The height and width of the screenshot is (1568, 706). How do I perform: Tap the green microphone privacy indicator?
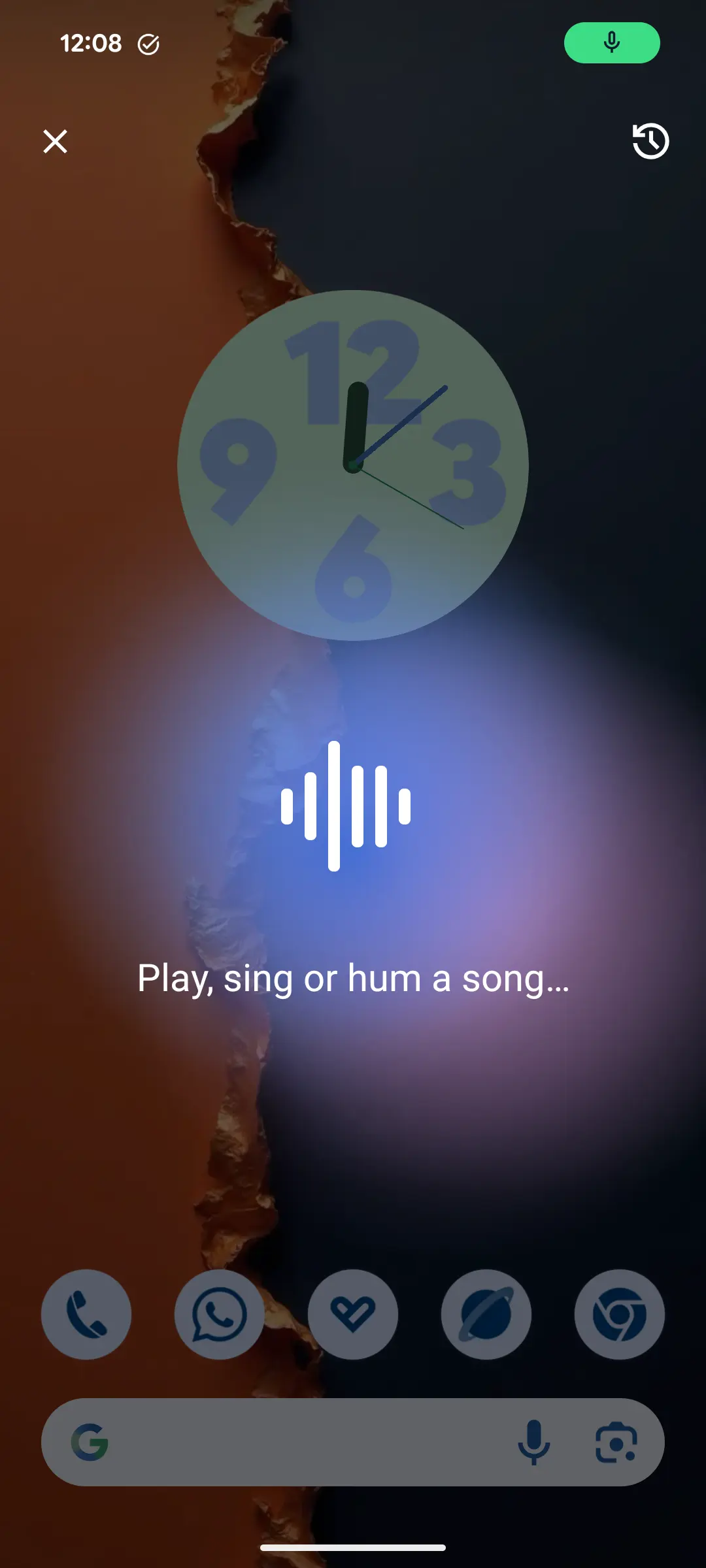tap(612, 43)
